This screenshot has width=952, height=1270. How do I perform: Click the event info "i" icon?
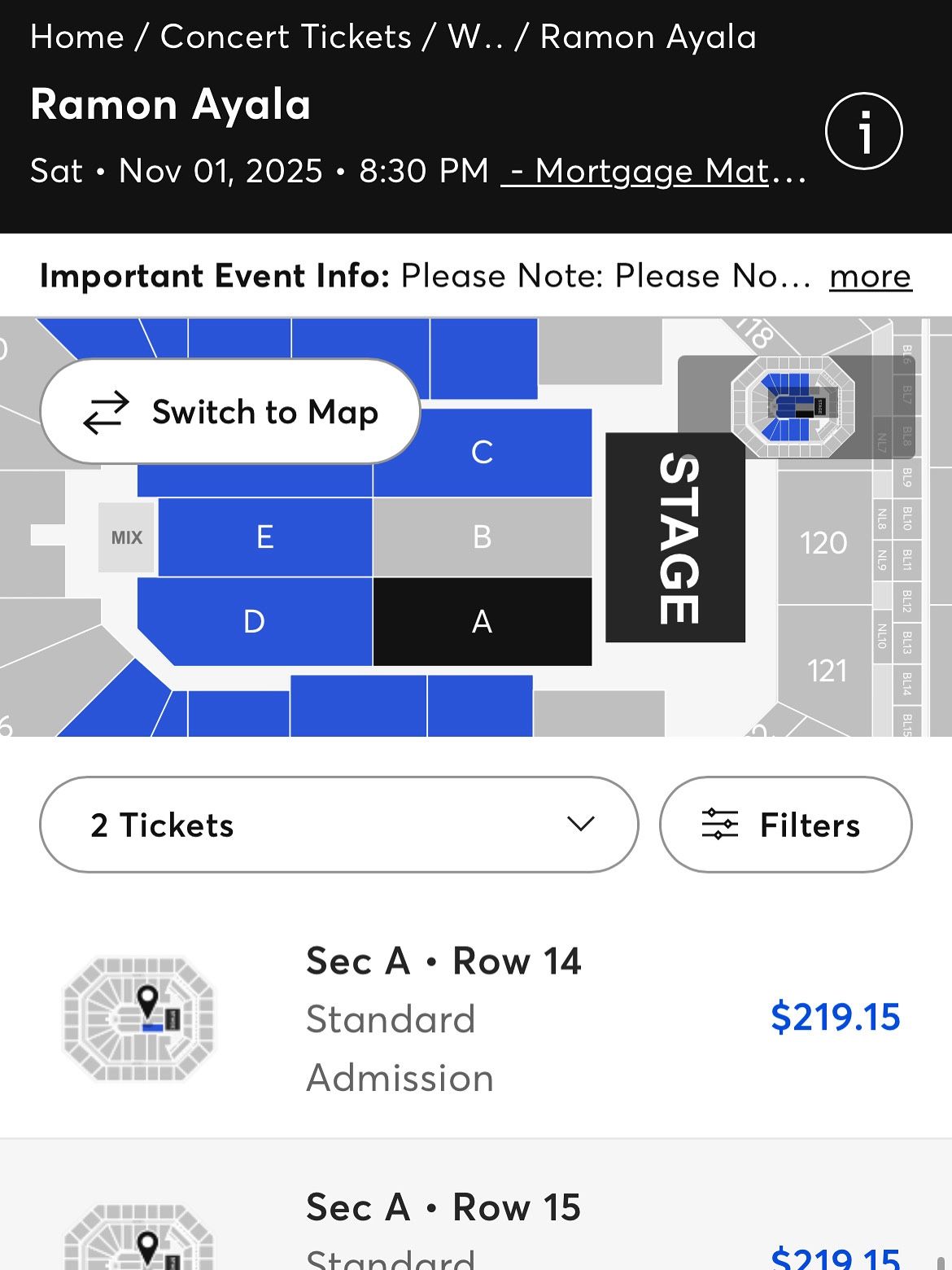click(864, 130)
